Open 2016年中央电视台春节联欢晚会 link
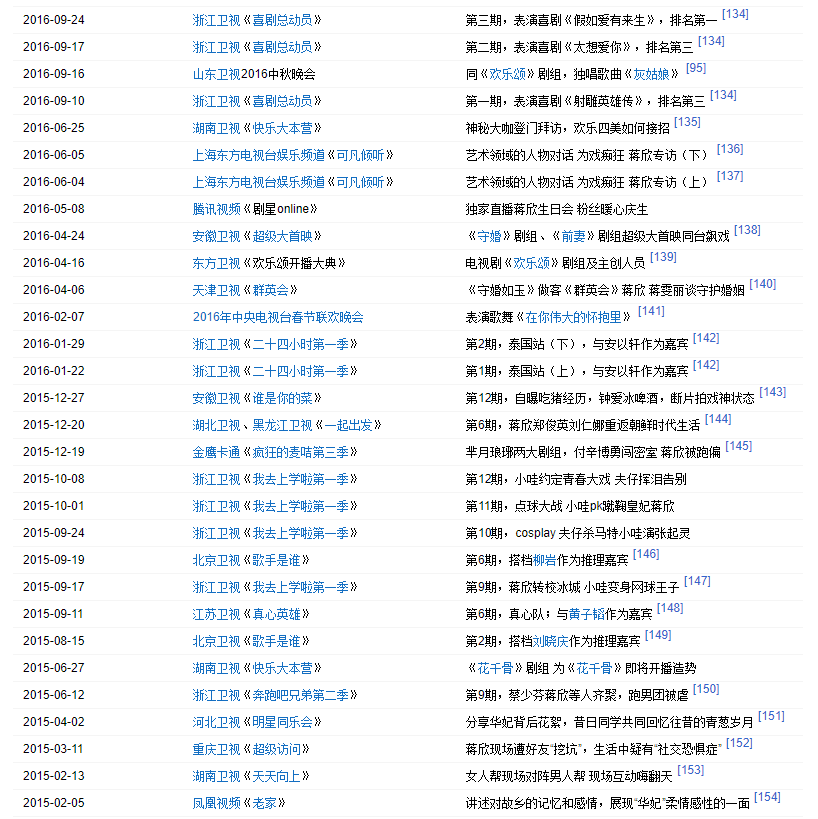 (x=278, y=317)
